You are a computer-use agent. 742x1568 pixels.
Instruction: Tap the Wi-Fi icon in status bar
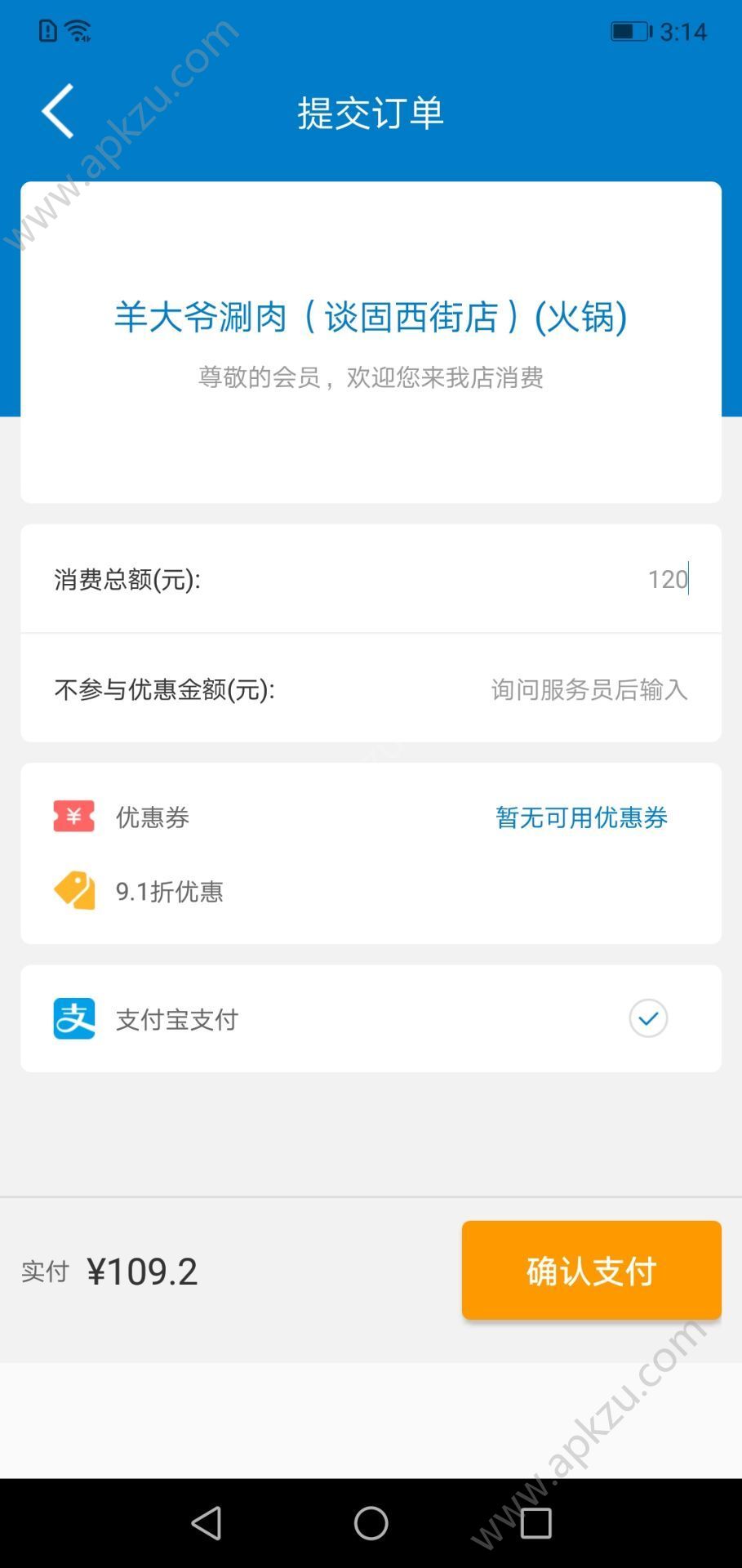(78, 30)
